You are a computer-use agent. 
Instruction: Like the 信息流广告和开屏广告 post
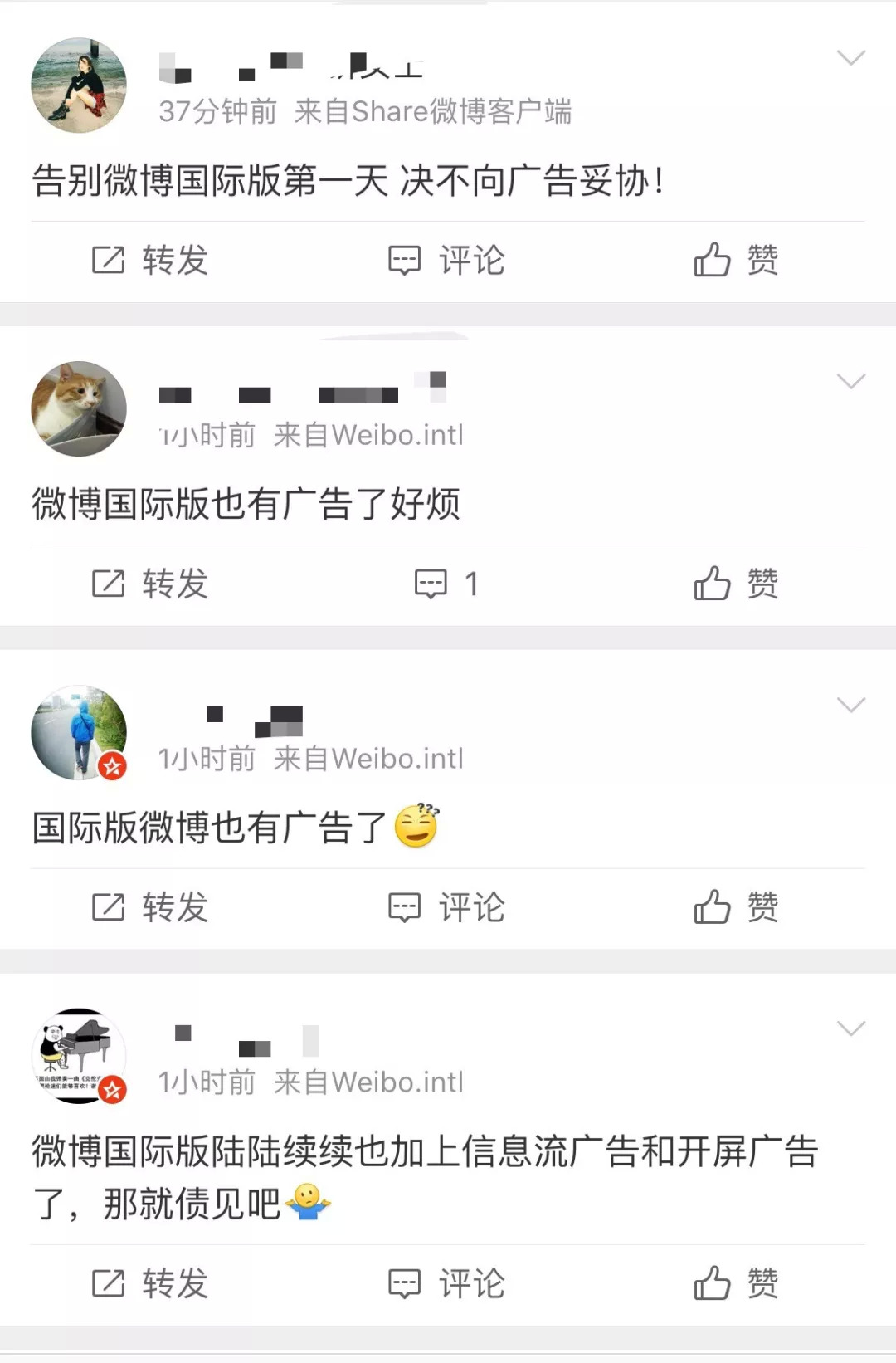[736, 1284]
